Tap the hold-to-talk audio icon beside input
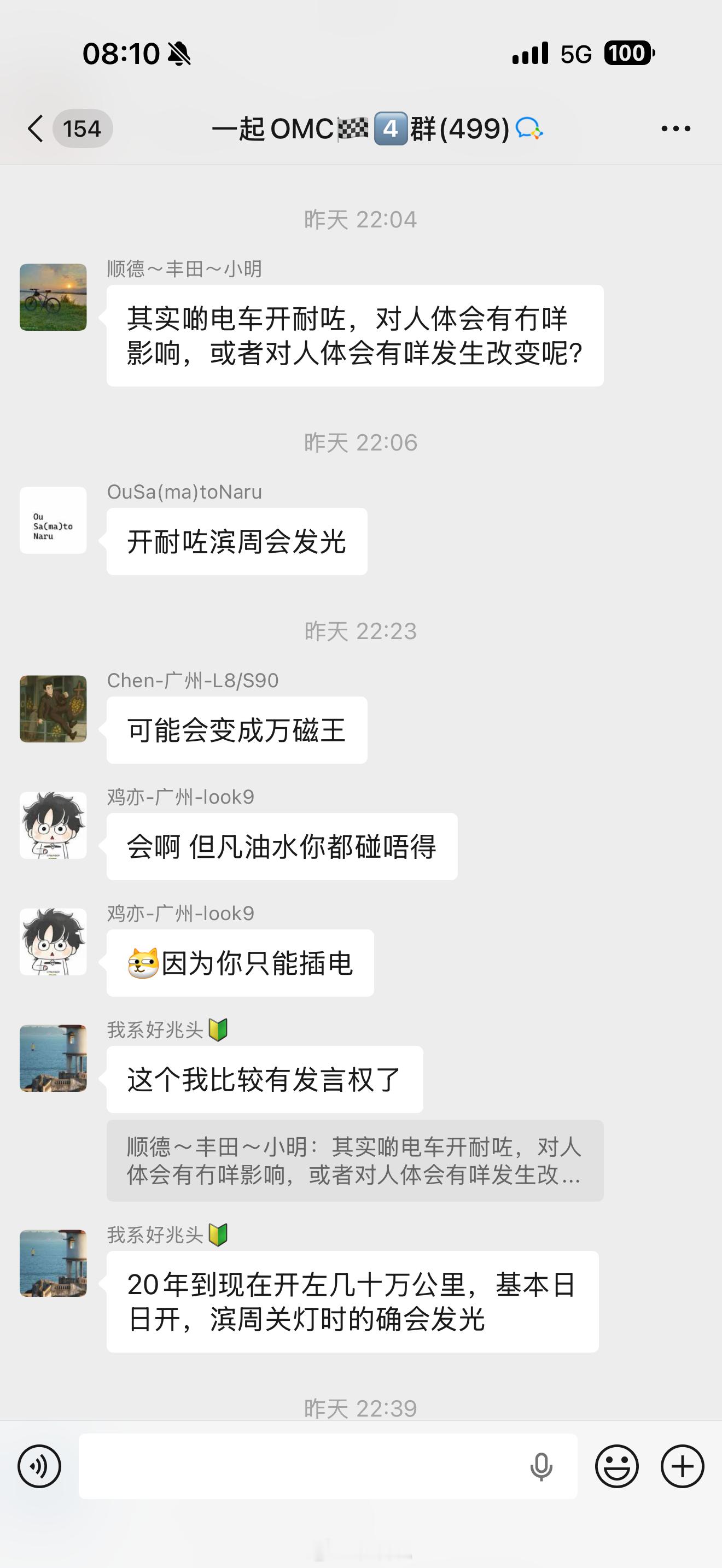The image size is (722, 1568). click(39, 1466)
